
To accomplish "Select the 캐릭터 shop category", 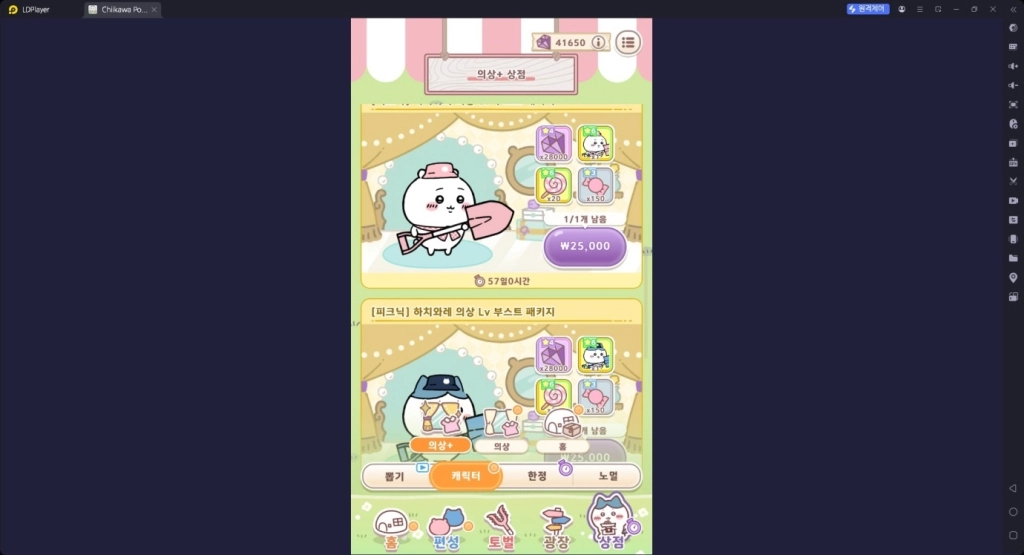I will [x=465, y=476].
